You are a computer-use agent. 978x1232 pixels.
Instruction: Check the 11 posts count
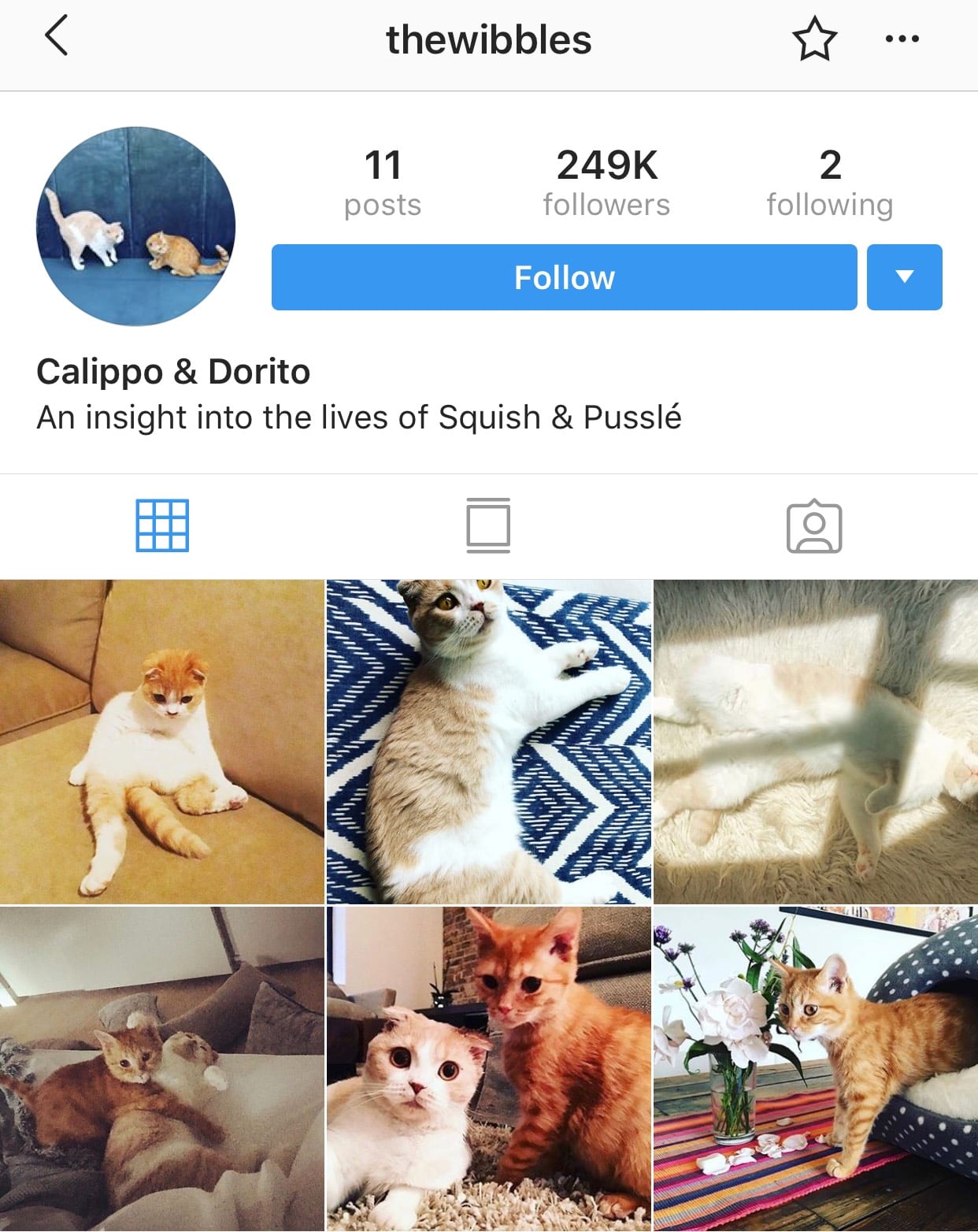(x=383, y=181)
